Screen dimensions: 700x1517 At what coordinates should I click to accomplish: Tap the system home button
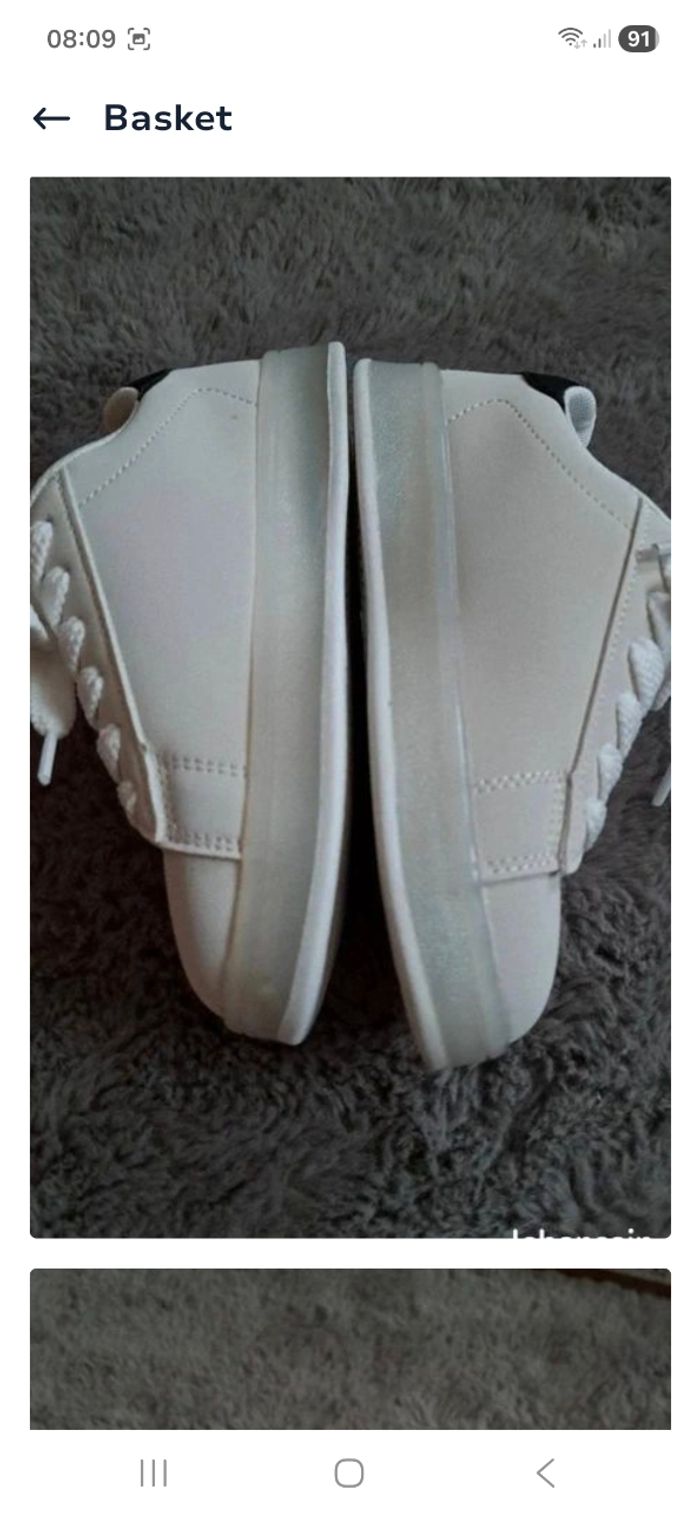coord(349,1472)
